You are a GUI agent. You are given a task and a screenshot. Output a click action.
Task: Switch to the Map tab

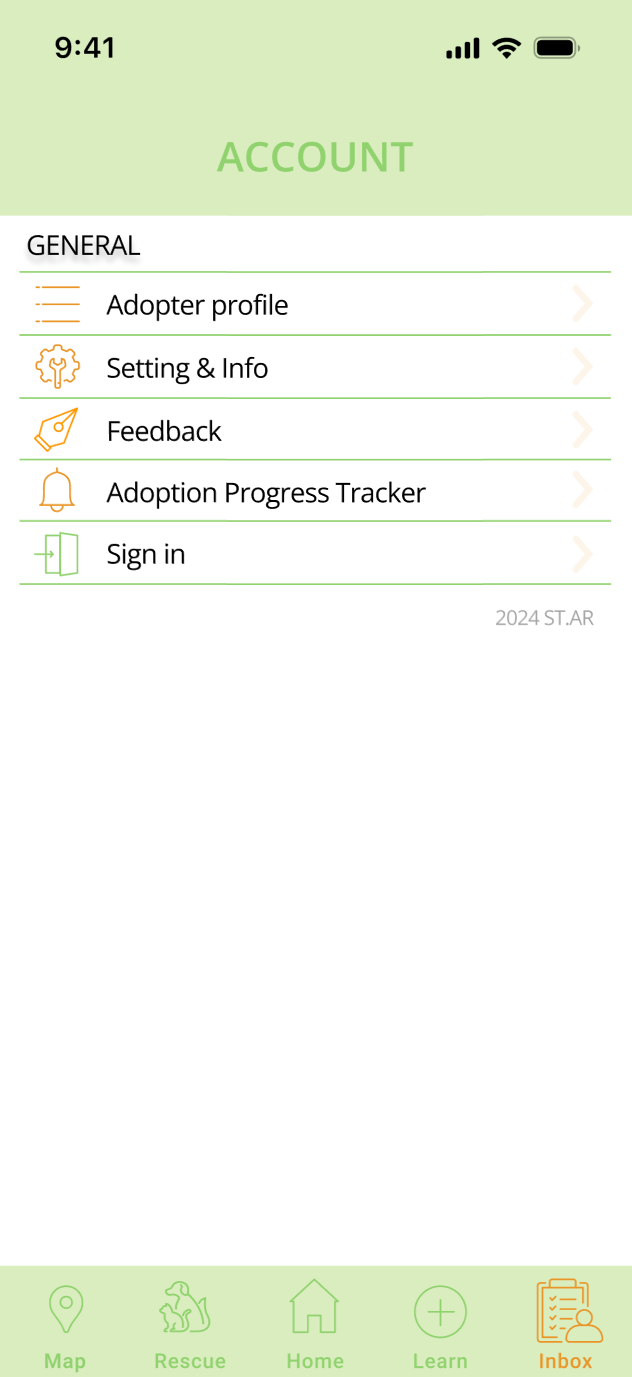pyautogui.click(x=65, y=1323)
